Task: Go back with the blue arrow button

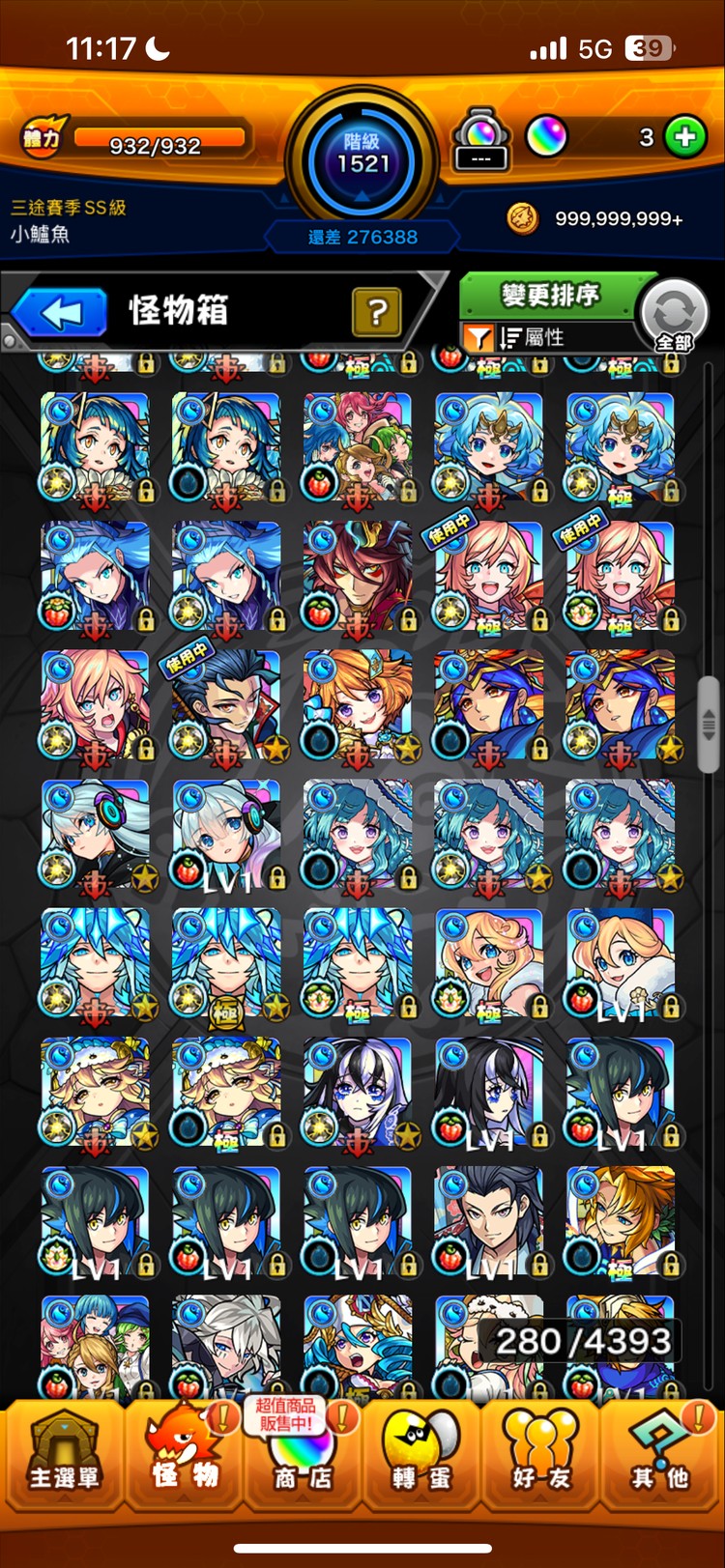Action: pos(60,313)
